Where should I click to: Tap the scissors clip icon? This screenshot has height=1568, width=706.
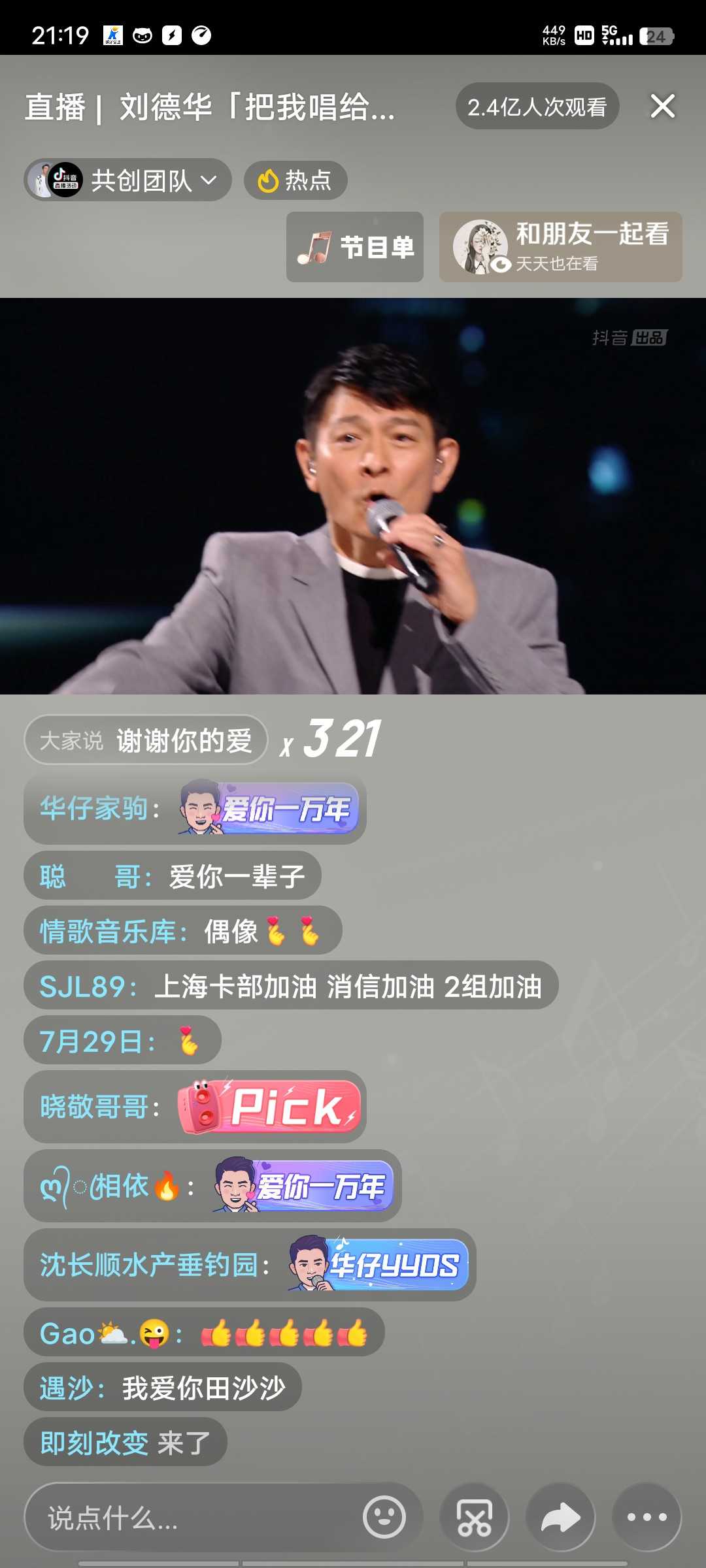pyautogui.click(x=475, y=1517)
